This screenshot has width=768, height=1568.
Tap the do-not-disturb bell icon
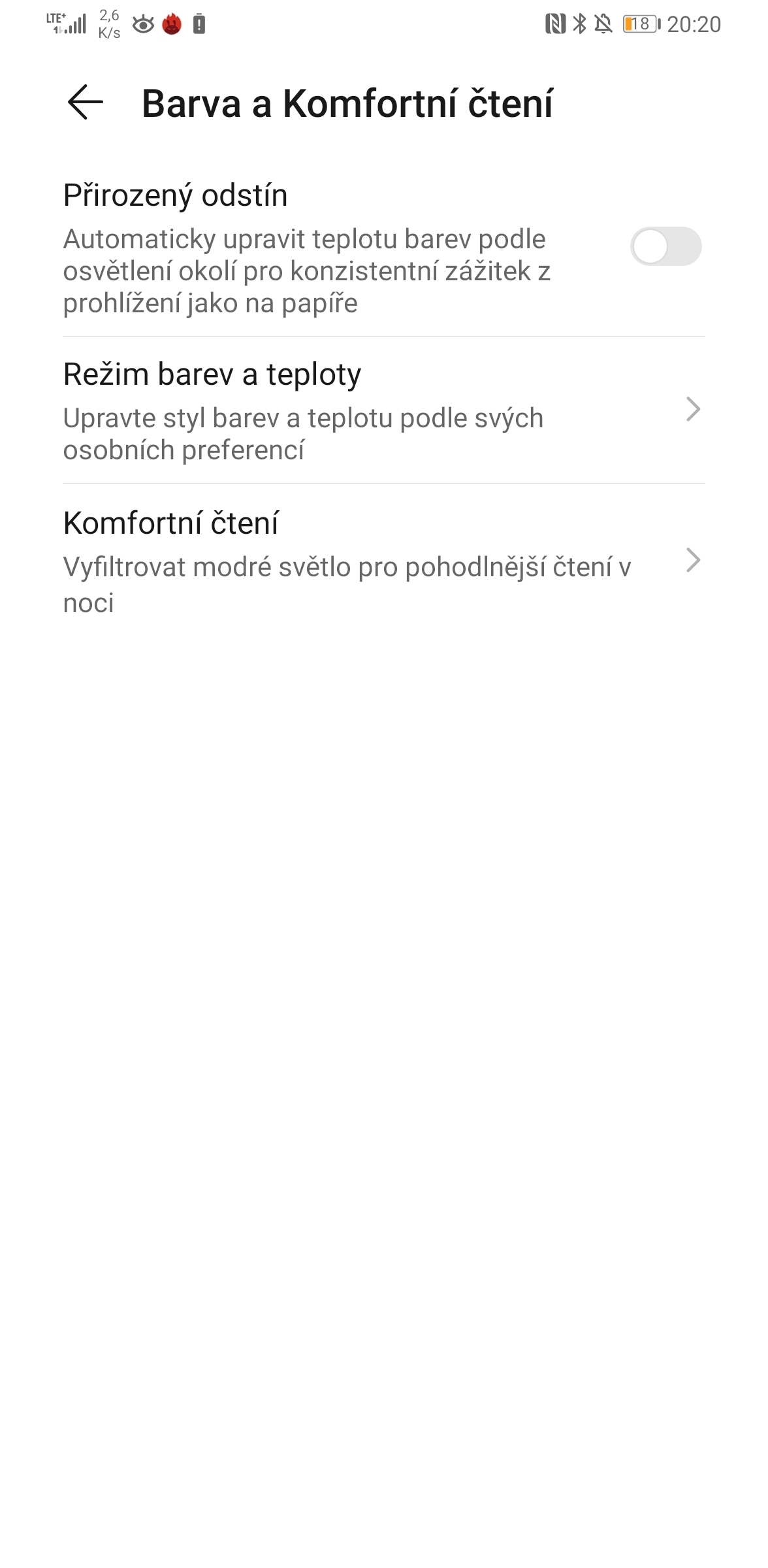[x=605, y=24]
